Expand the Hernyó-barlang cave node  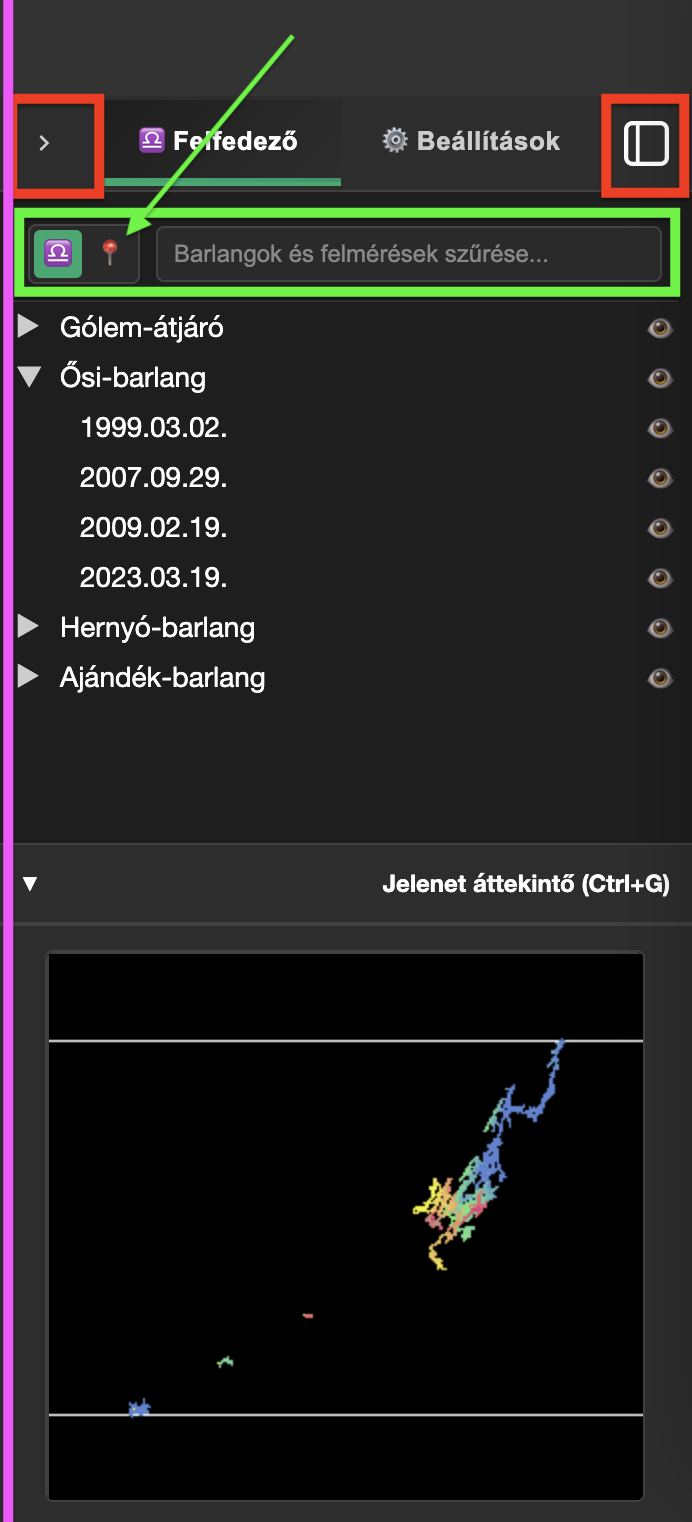click(x=29, y=627)
